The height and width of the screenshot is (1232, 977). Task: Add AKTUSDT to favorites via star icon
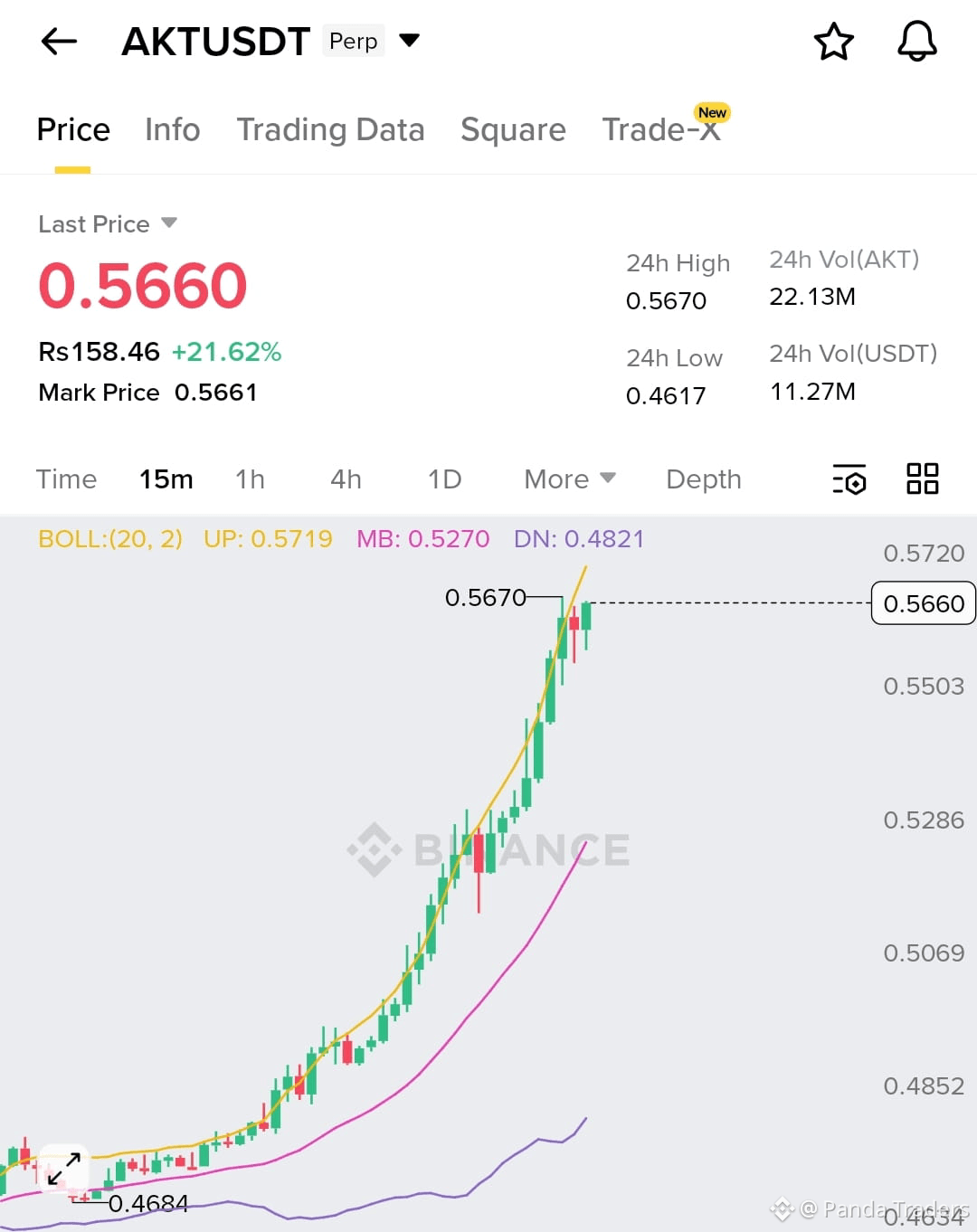(x=833, y=41)
